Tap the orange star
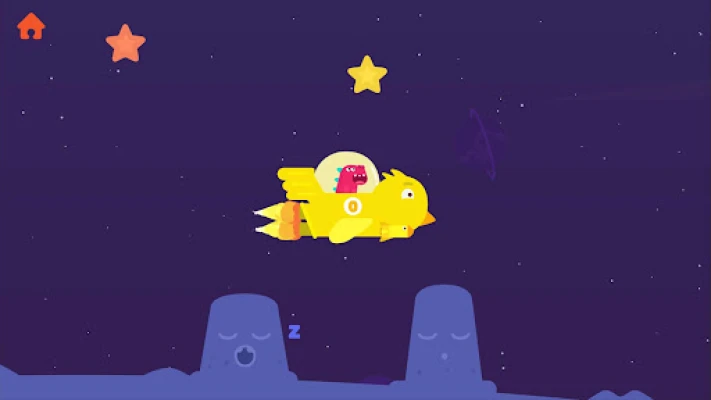 click(x=125, y=43)
